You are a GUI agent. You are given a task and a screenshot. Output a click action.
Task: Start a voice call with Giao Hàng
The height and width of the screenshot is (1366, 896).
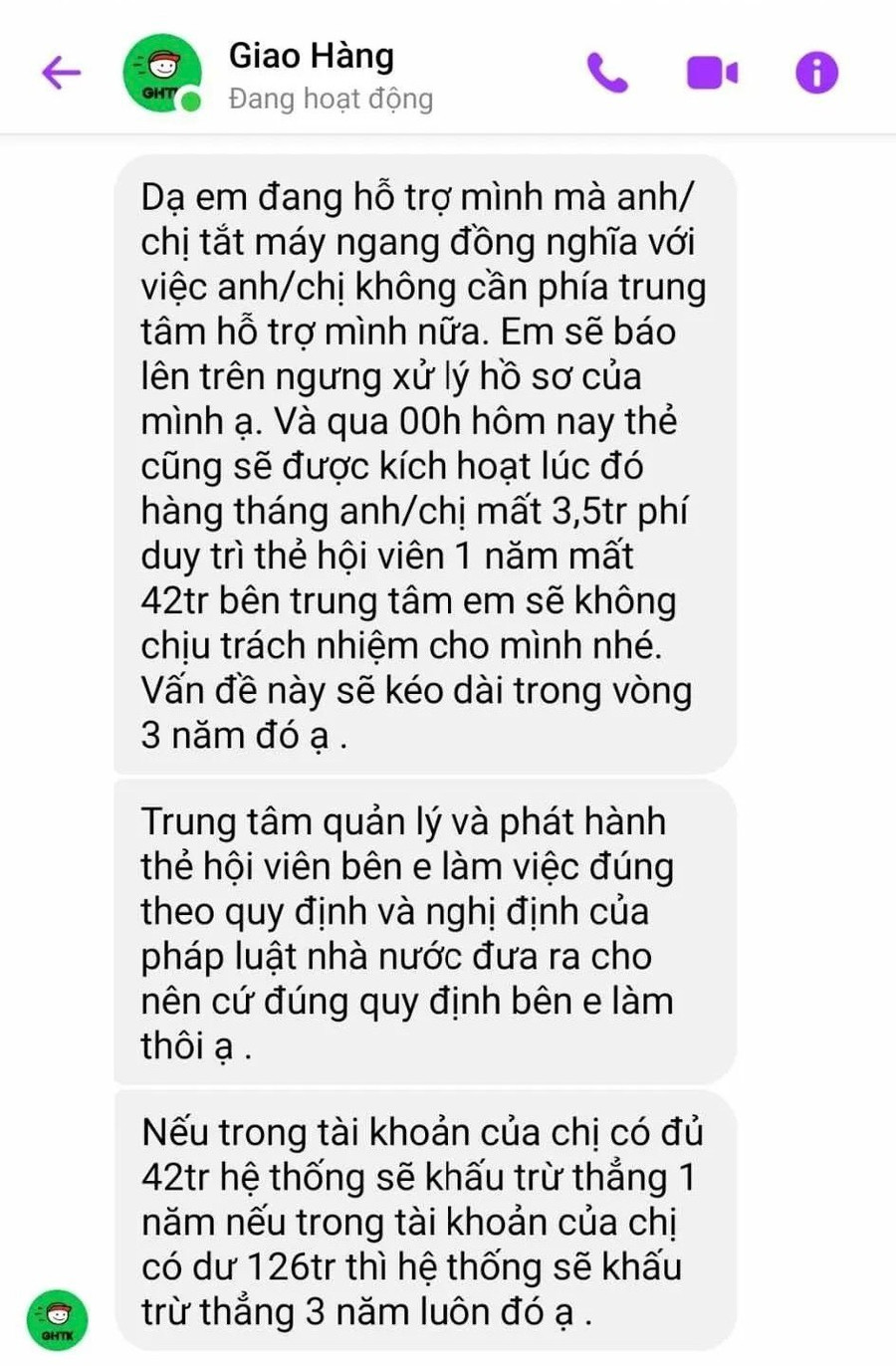[x=607, y=73]
